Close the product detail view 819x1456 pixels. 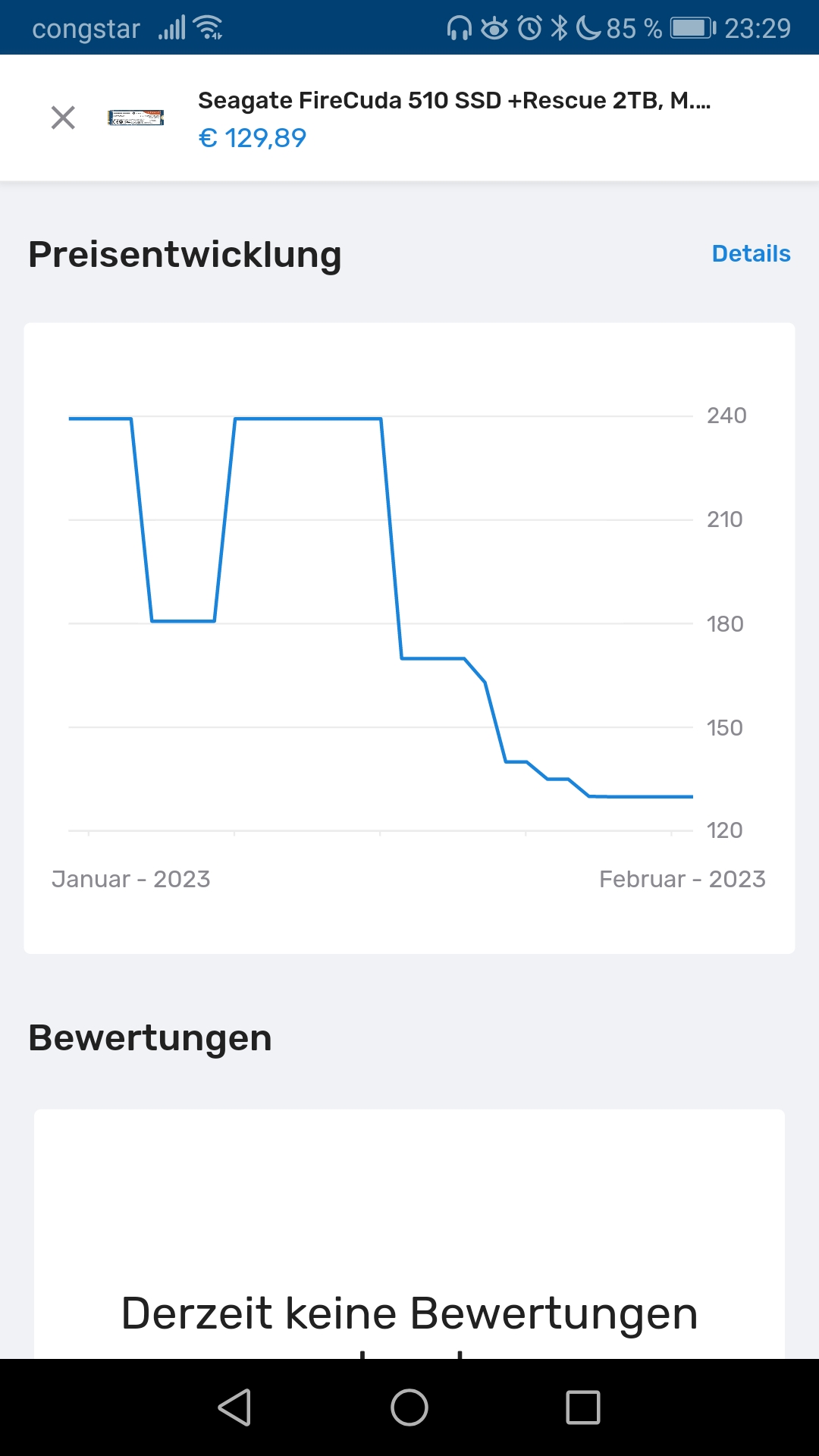63,118
